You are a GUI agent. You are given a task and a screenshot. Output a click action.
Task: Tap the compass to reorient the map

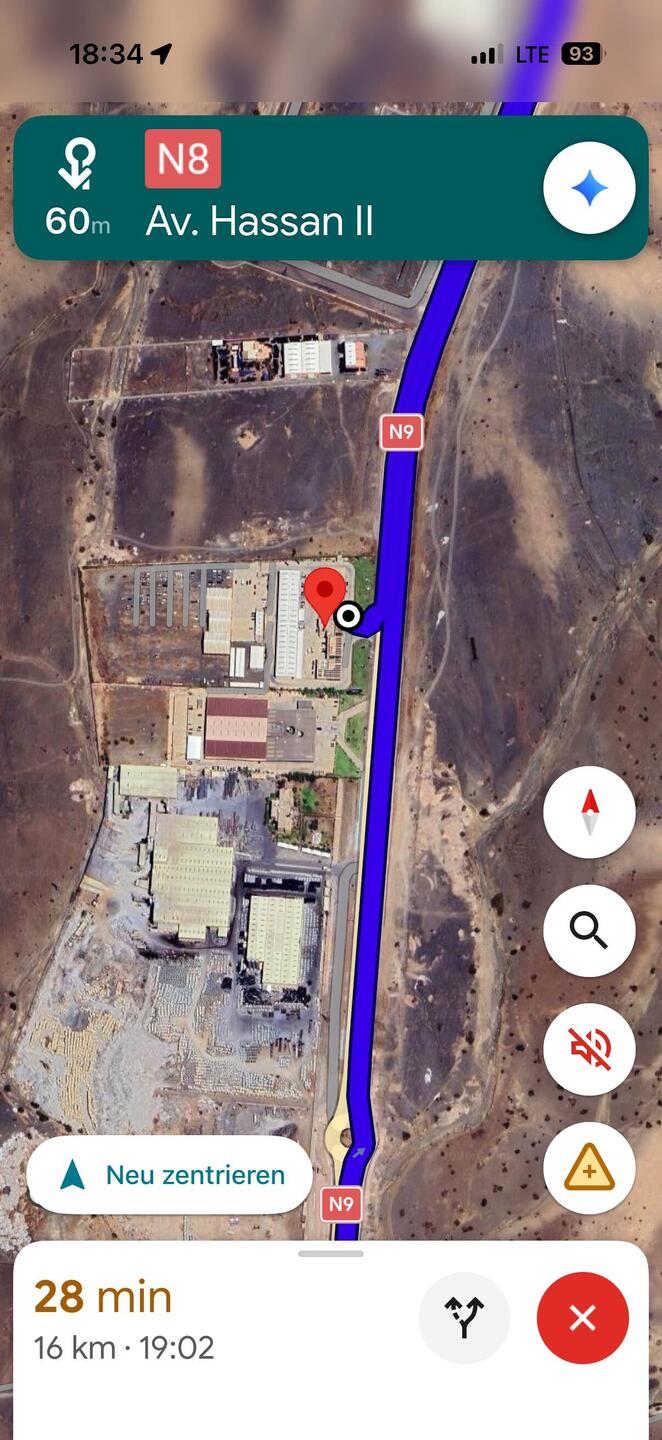pyautogui.click(x=589, y=812)
